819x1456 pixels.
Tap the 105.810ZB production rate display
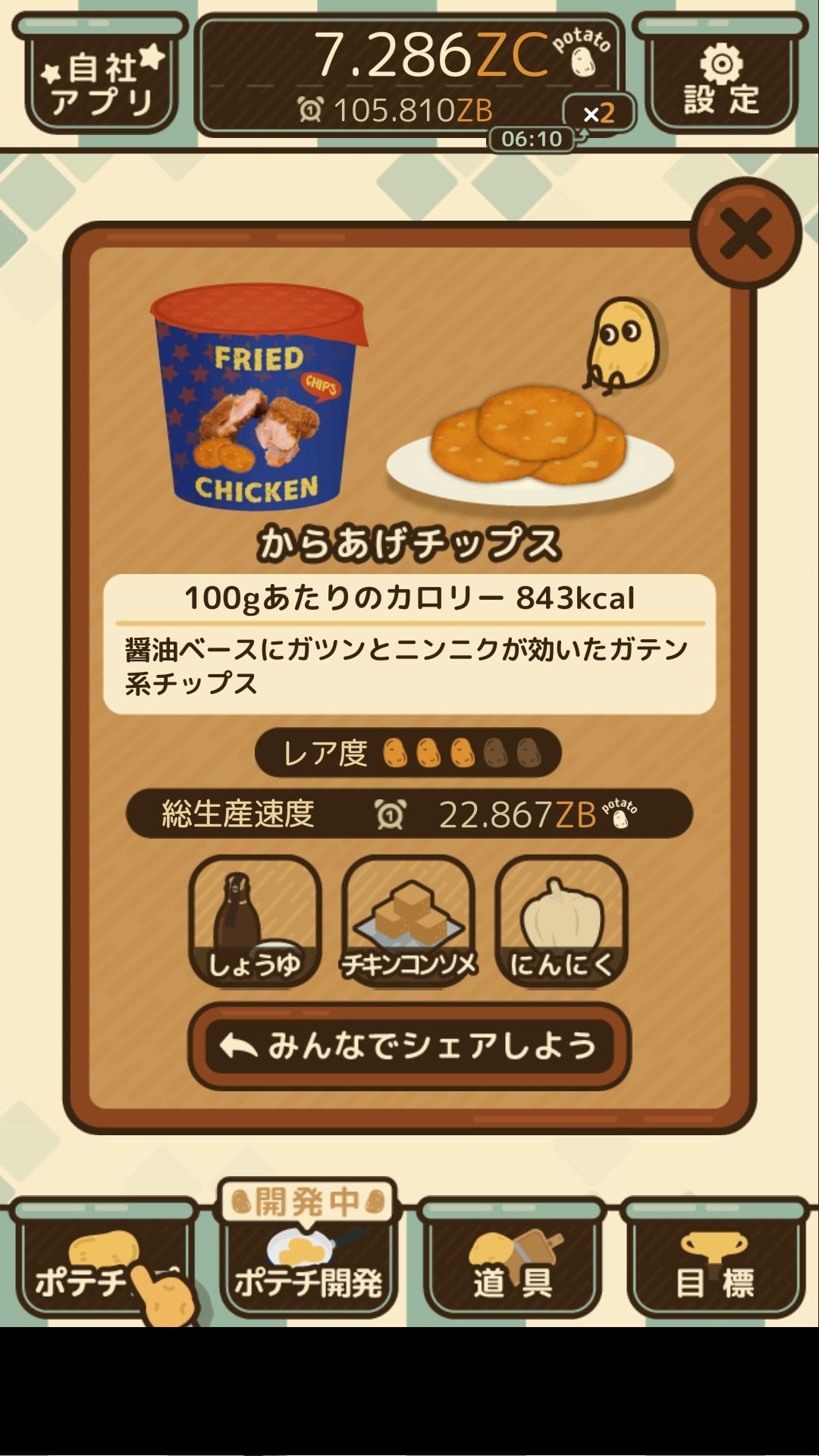tap(409, 110)
